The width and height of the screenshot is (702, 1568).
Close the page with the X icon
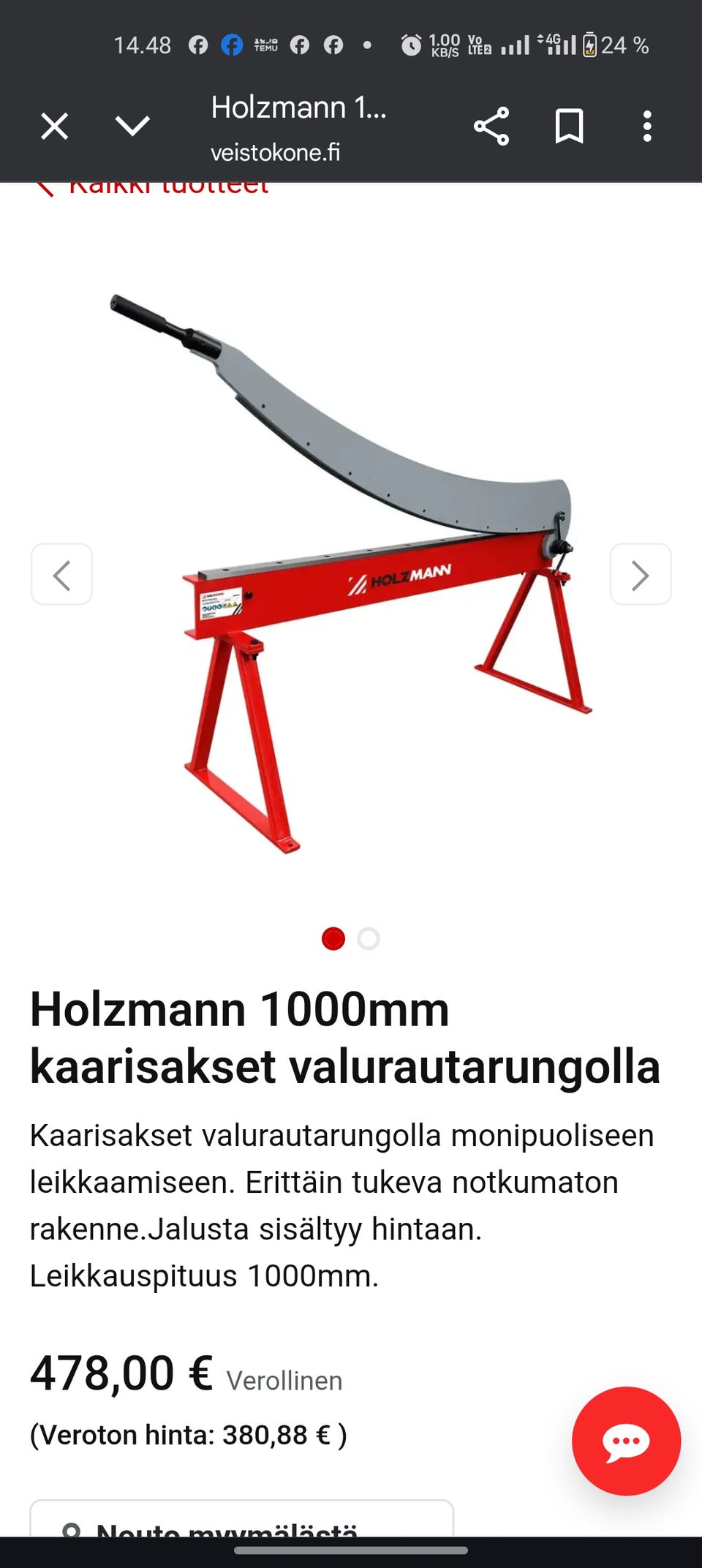click(53, 126)
